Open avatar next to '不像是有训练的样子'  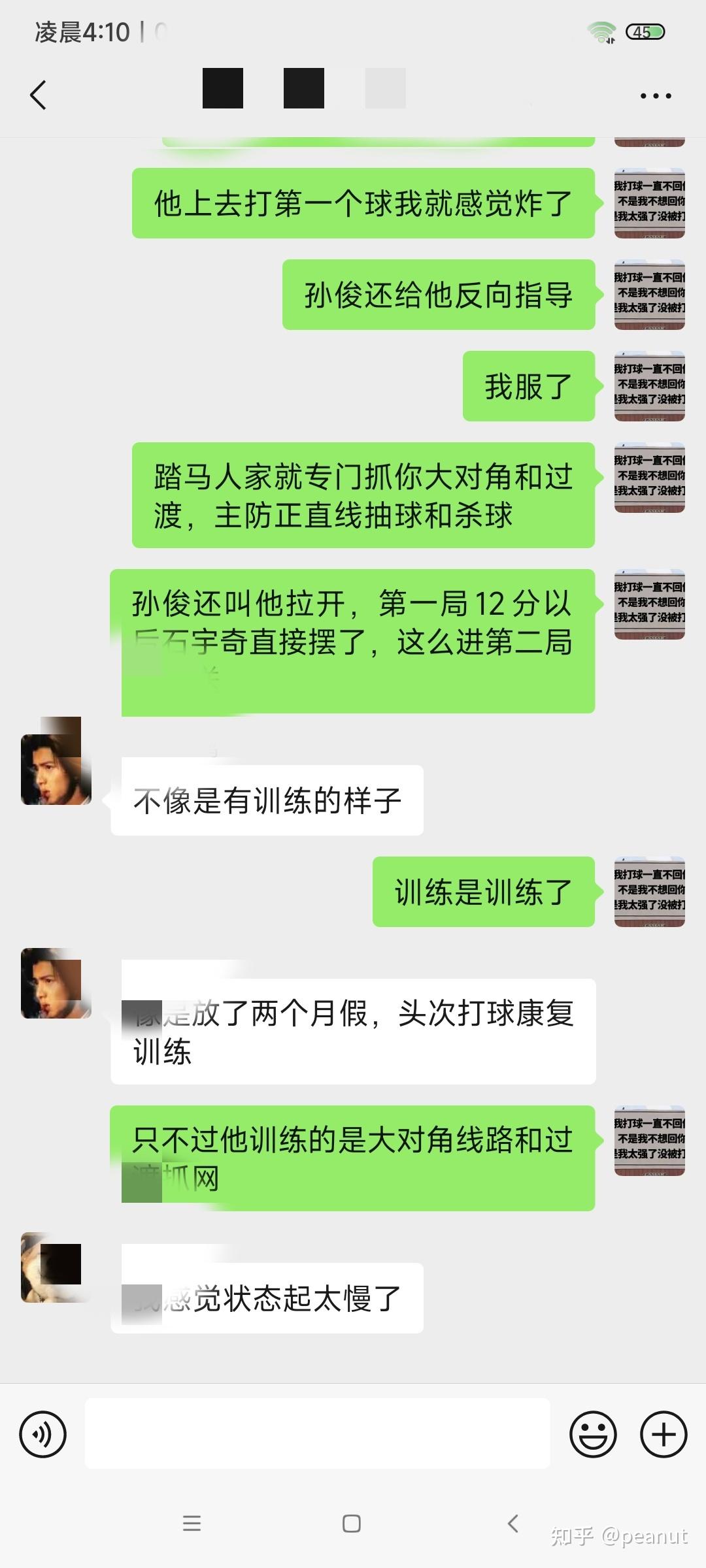tap(56, 768)
